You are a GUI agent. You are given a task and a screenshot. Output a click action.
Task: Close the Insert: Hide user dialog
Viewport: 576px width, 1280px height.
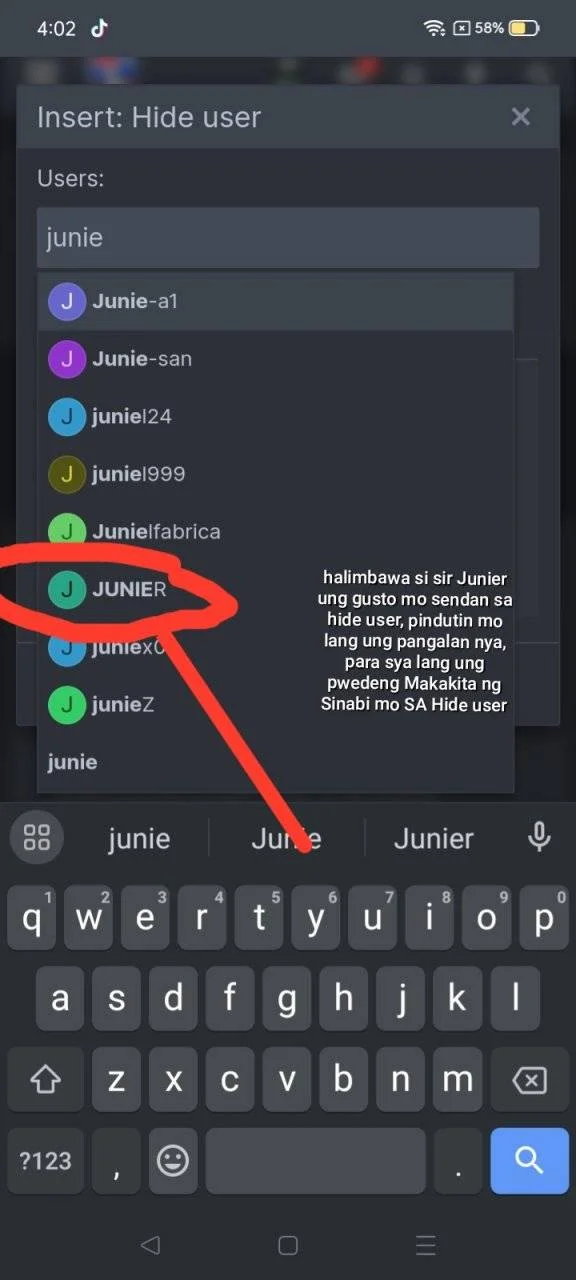click(x=520, y=117)
